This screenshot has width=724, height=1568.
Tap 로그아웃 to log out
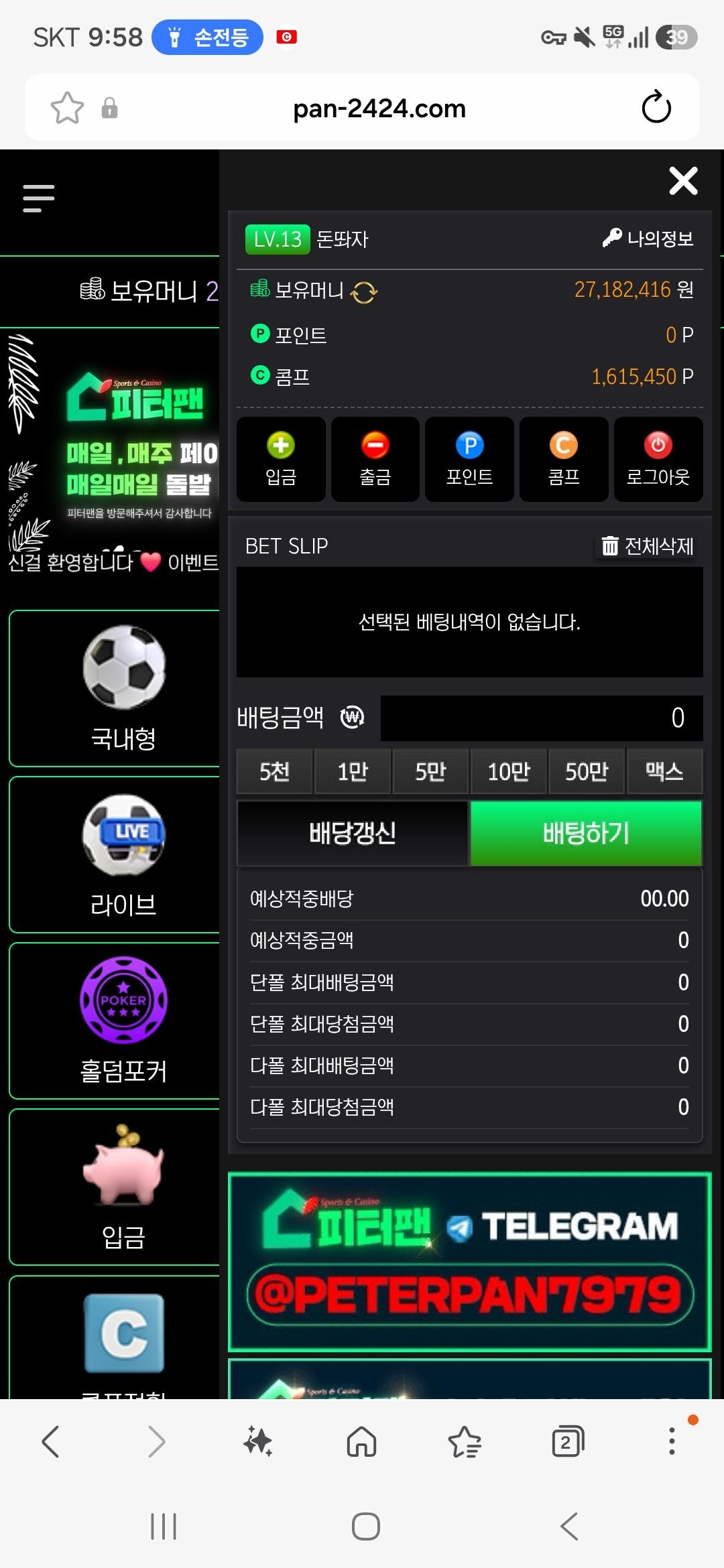[x=658, y=459]
